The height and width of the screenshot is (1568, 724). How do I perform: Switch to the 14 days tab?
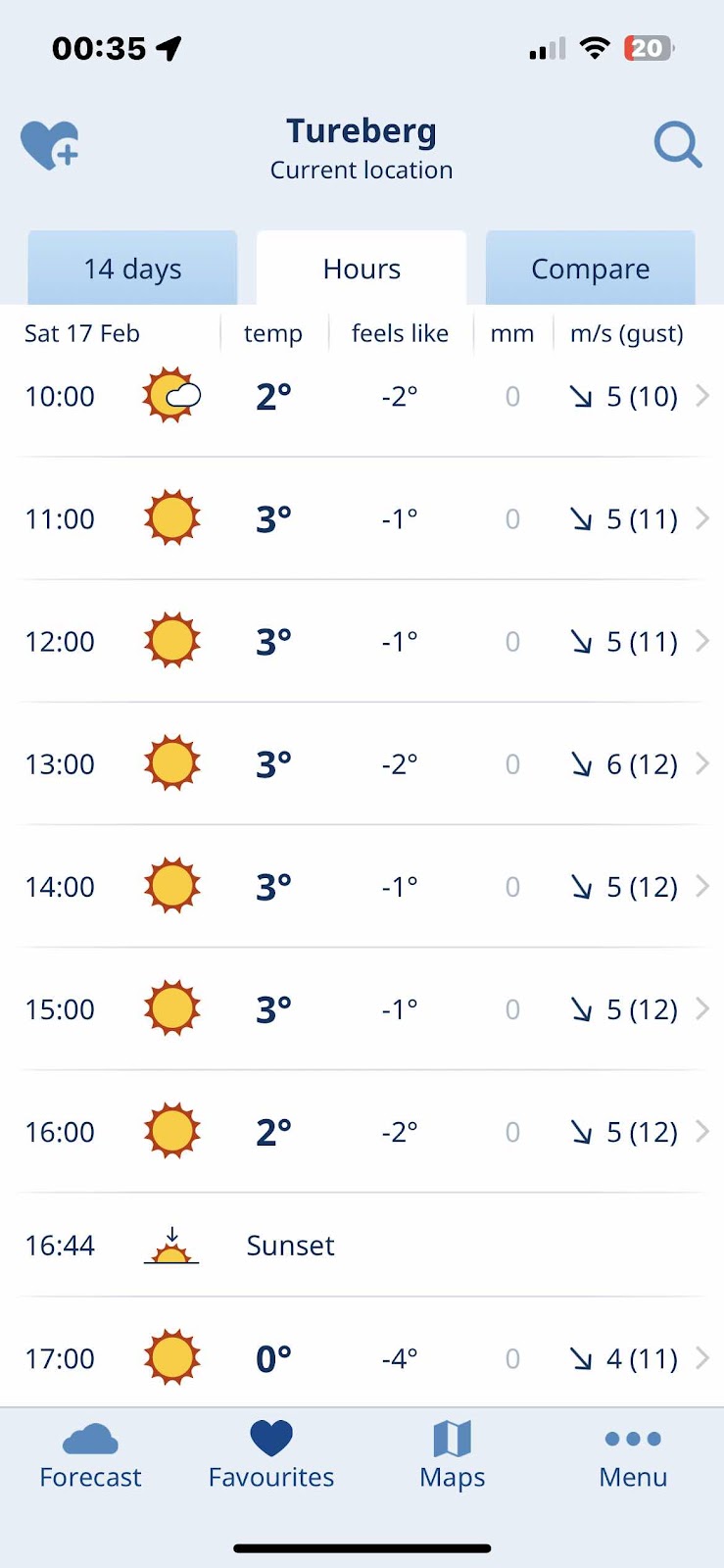(132, 269)
